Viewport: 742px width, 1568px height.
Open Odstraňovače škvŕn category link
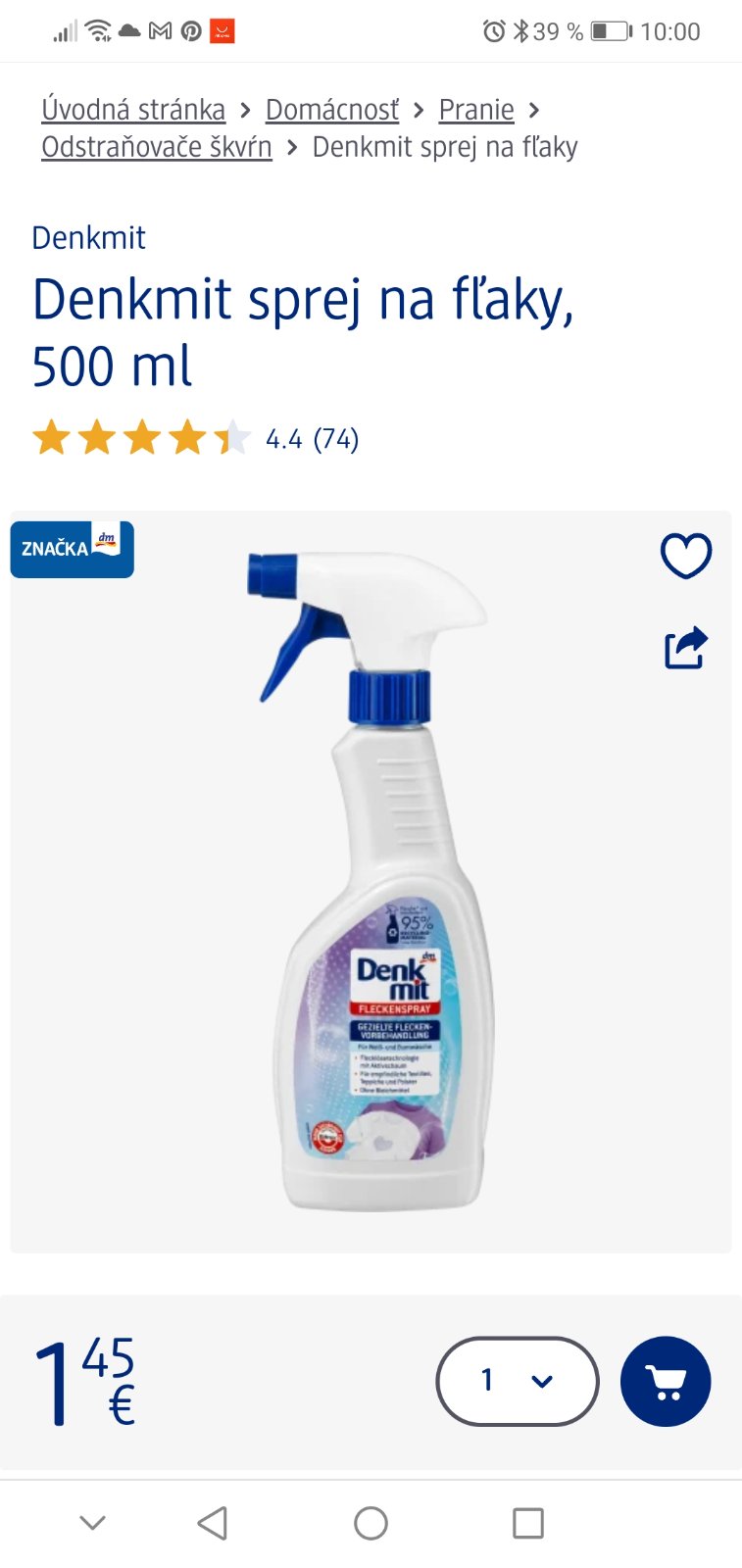click(x=157, y=147)
